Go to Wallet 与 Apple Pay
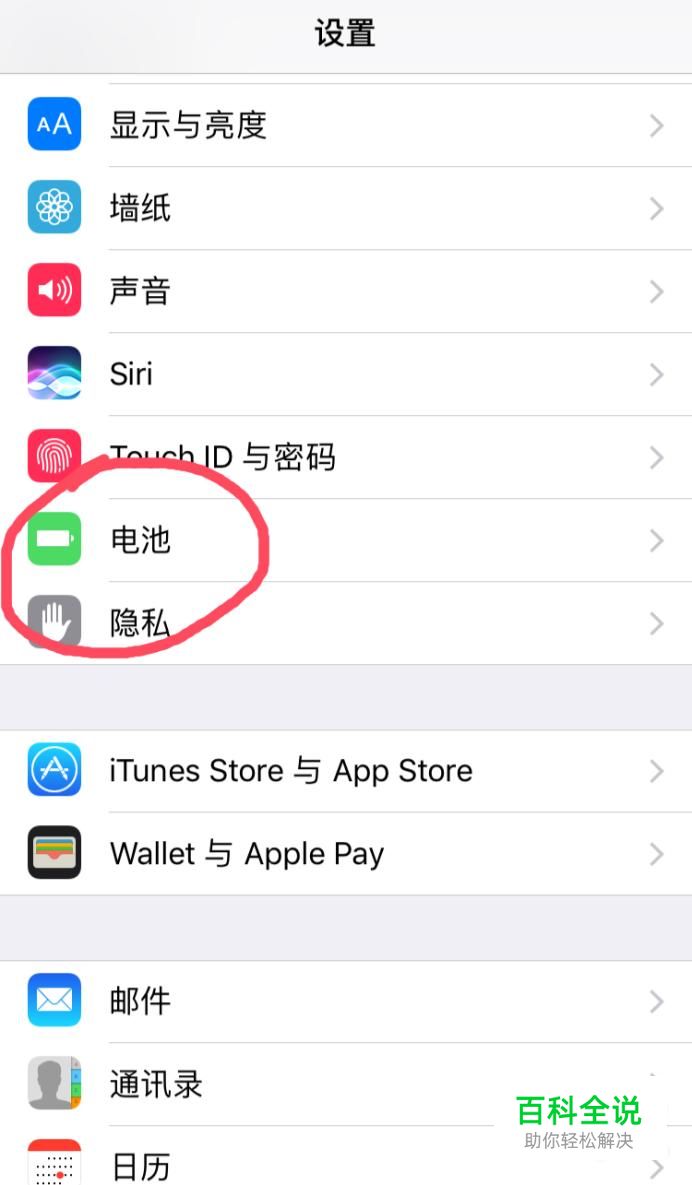 [346, 854]
